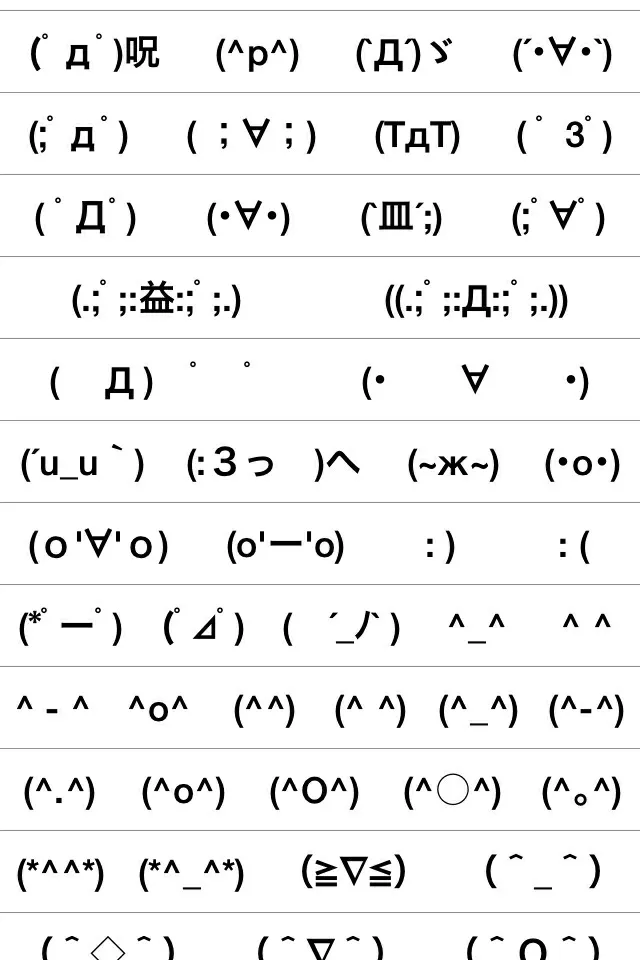Tap the (TдT) crying emoticon
This screenshot has height=960, width=640.
(417, 136)
